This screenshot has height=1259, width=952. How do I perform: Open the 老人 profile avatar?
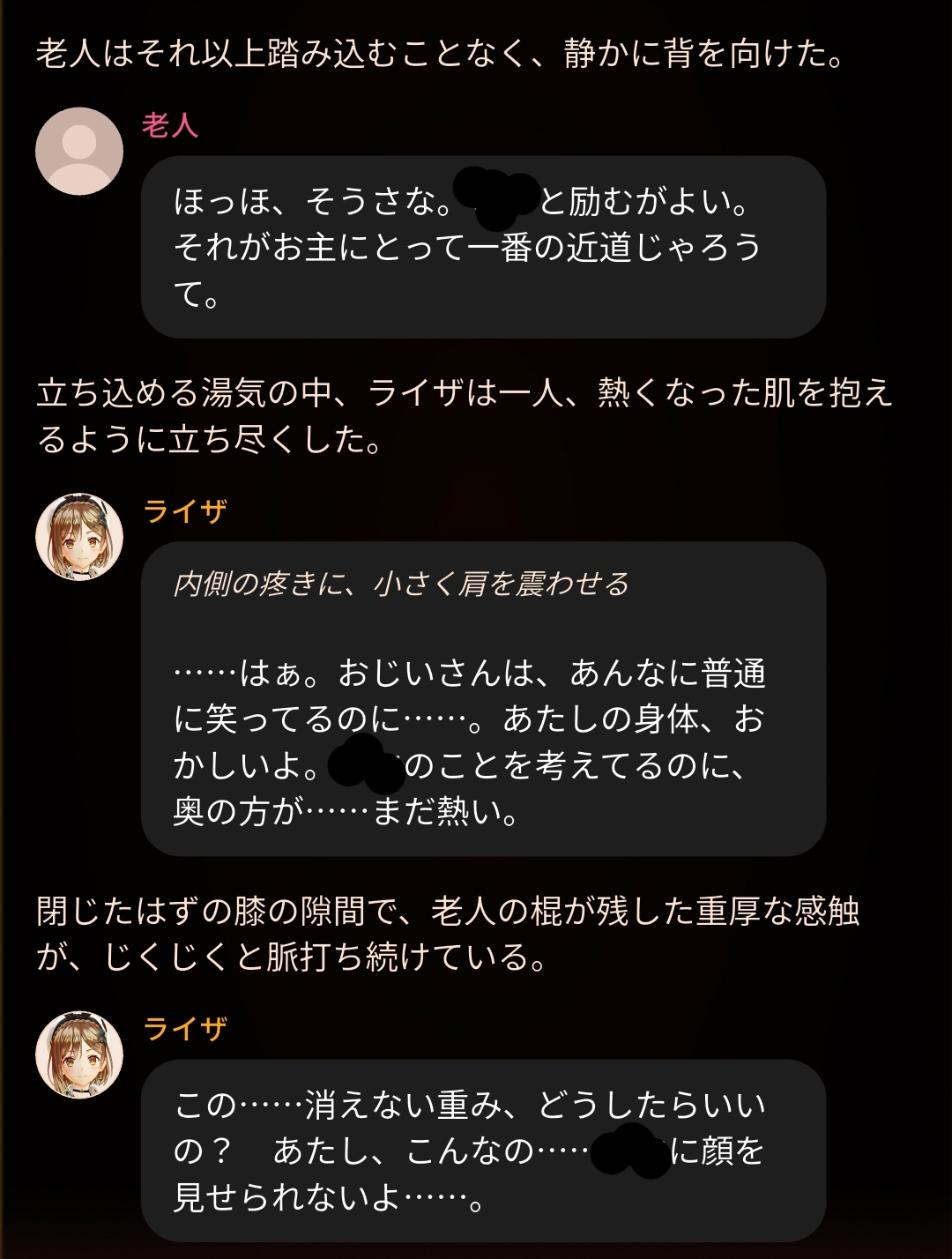click(x=79, y=151)
